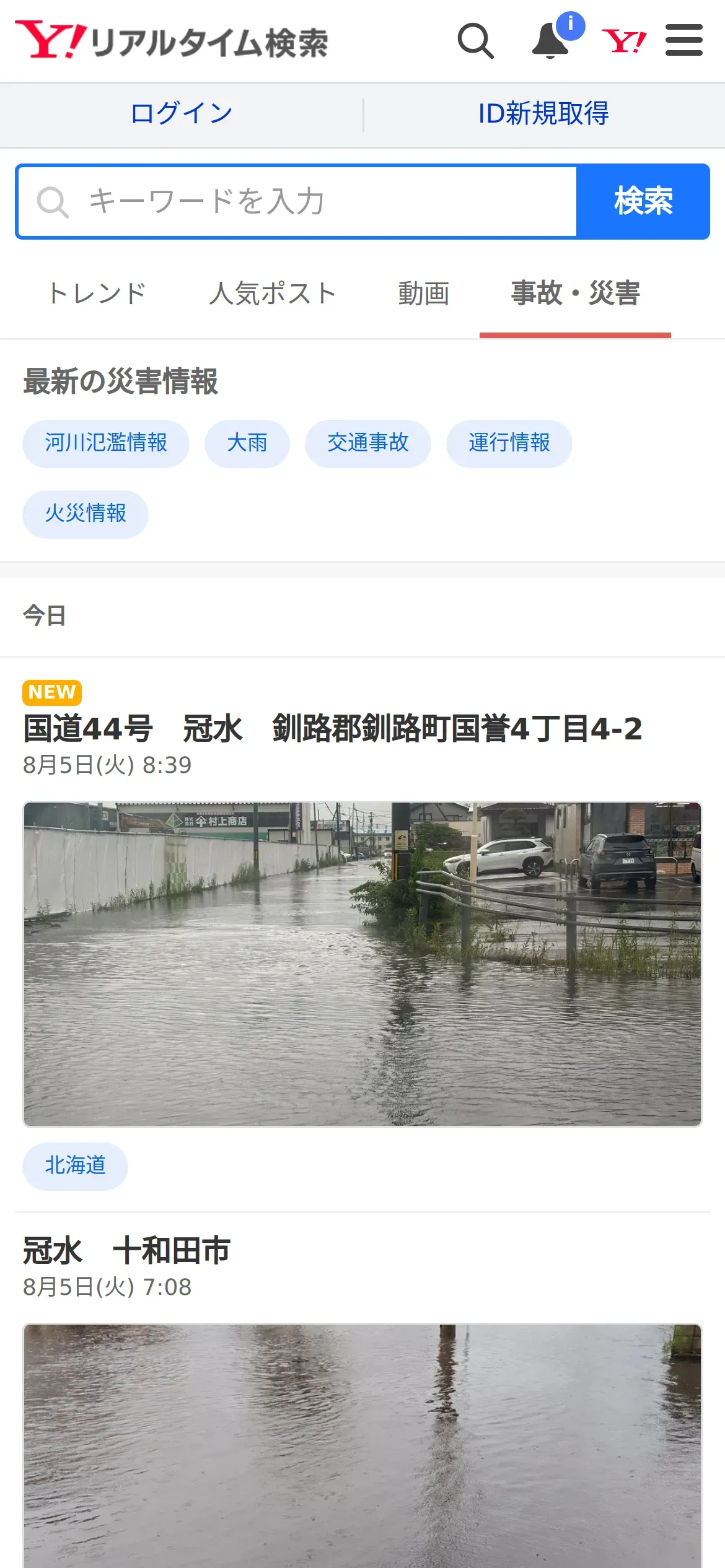725x1568 pixels.
Task: Select the 河川氾濫情報 chip
Action: coord(106,443)
